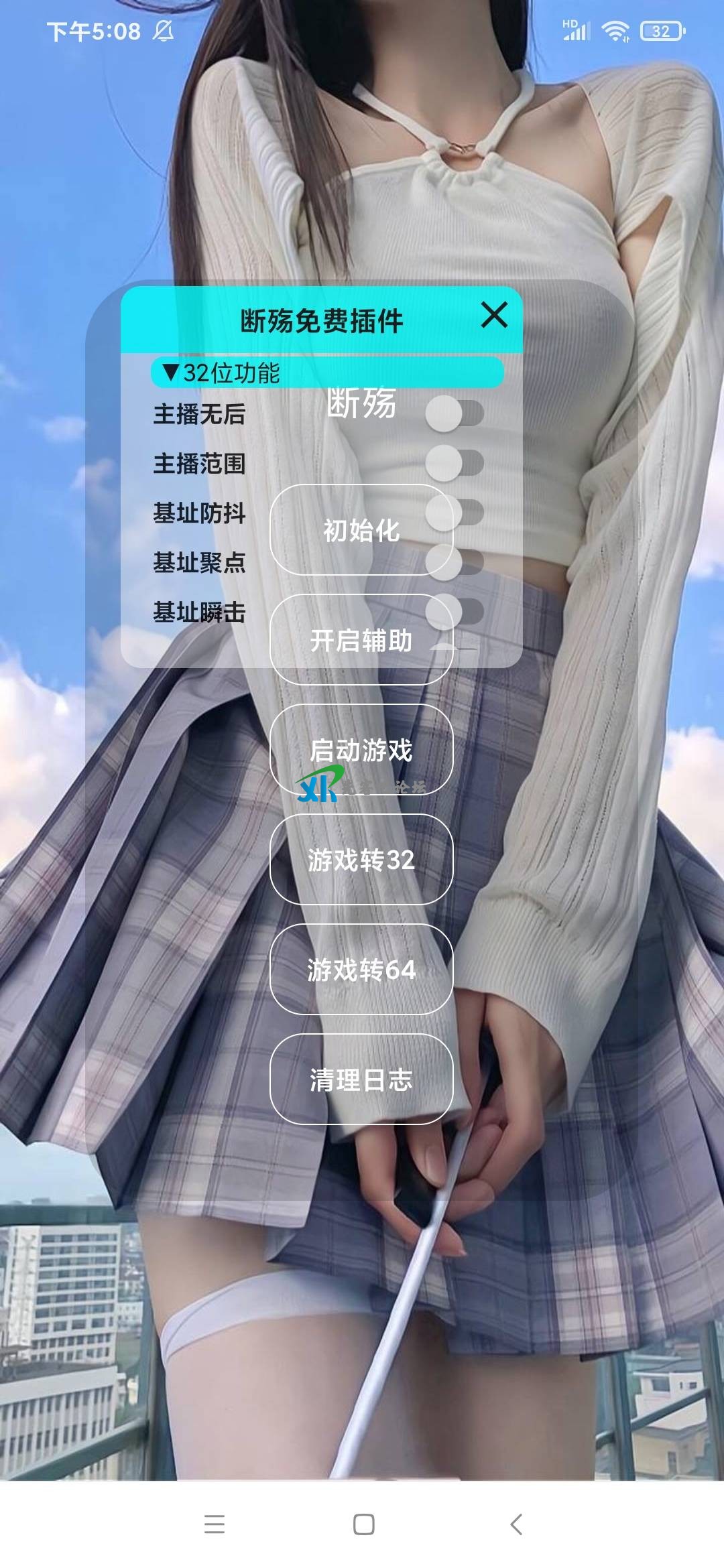This screenshot has width=724, height=1568.
Task: Enable the 主播范围 switch
Action: (455, 463)
